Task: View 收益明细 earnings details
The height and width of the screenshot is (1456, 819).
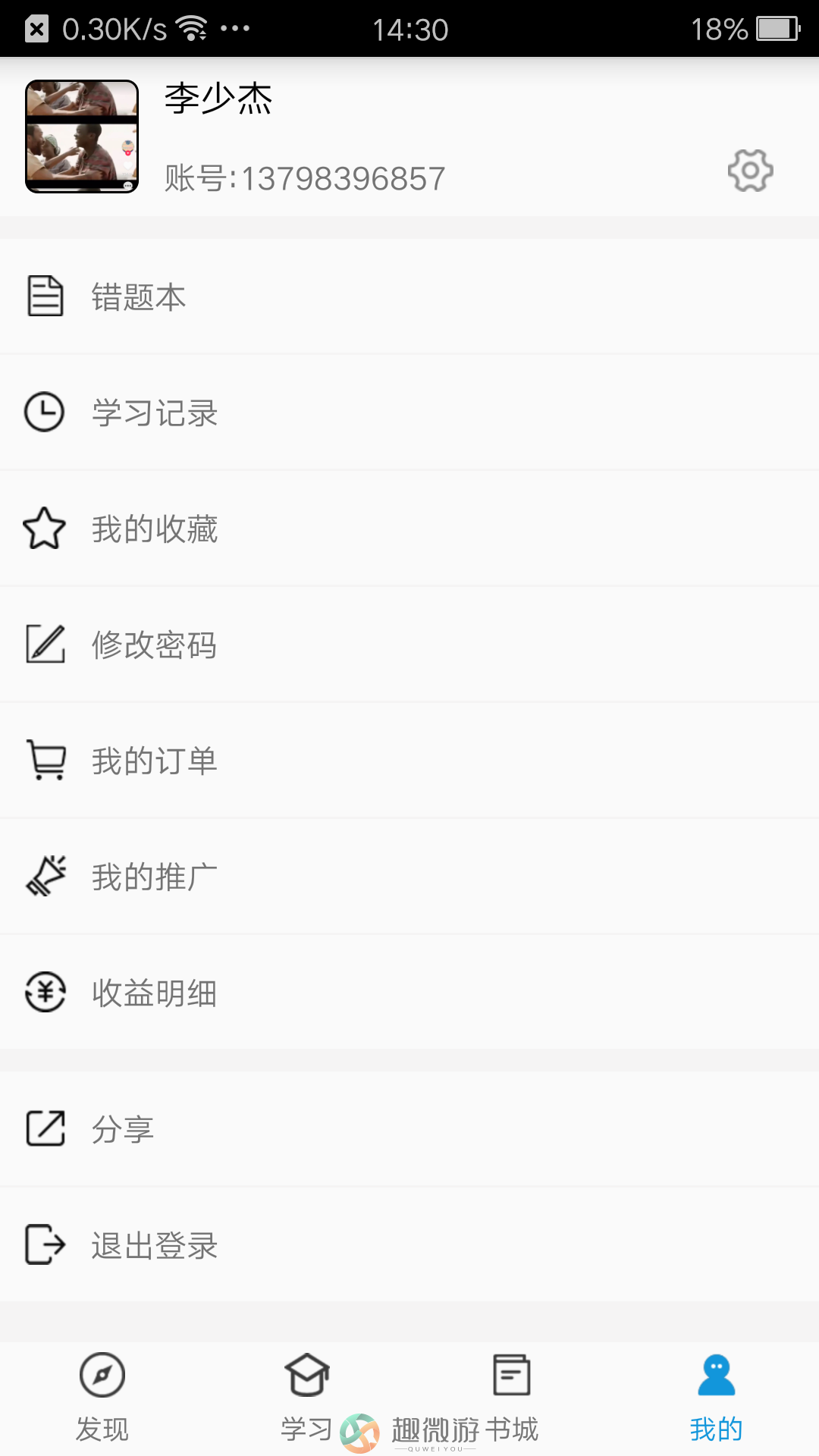Action: 409,993
